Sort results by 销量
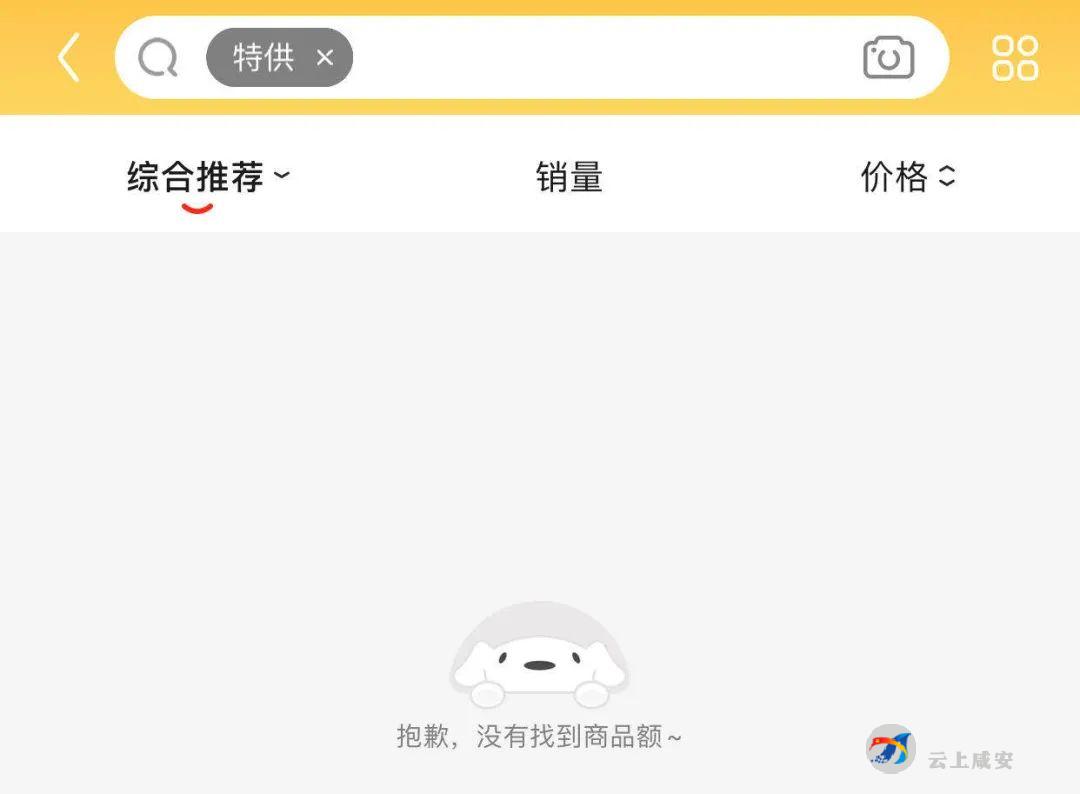This screenshot has height=794, width=1080. click(x=569, y=177)
